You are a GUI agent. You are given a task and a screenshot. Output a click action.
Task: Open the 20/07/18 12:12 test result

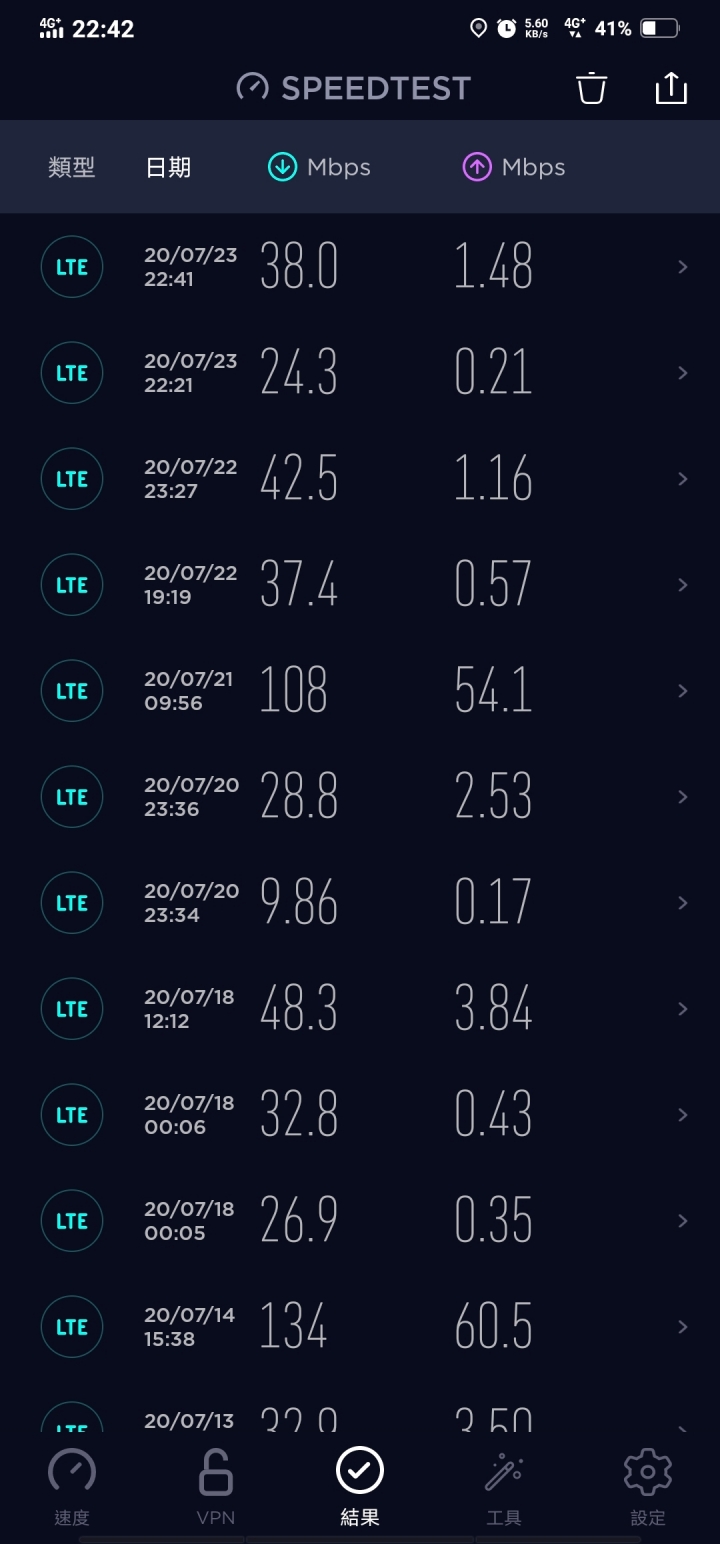360,1009
